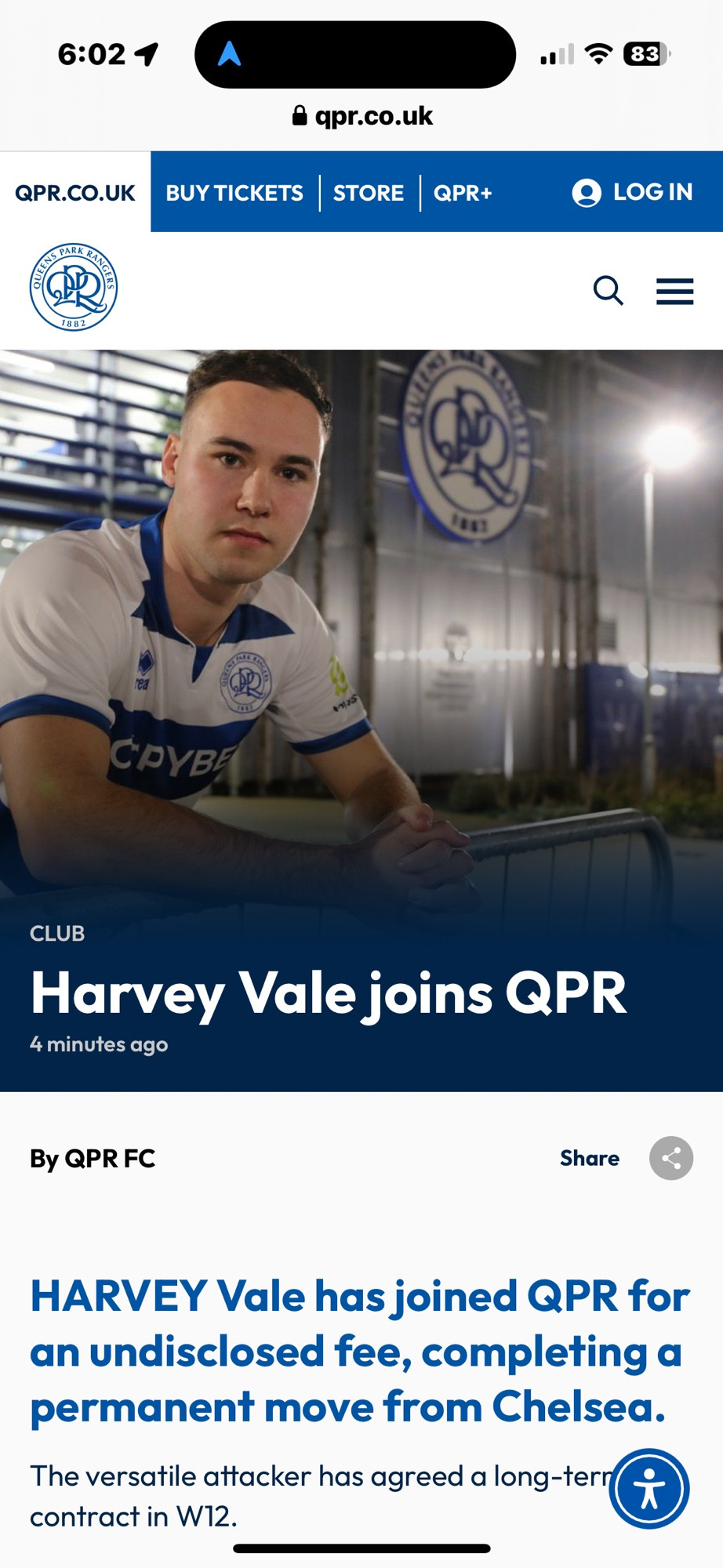Viewport: 723px width, 1568px height.
Task: Open the QPR.CO.UK tab
Action: point(75,192)
